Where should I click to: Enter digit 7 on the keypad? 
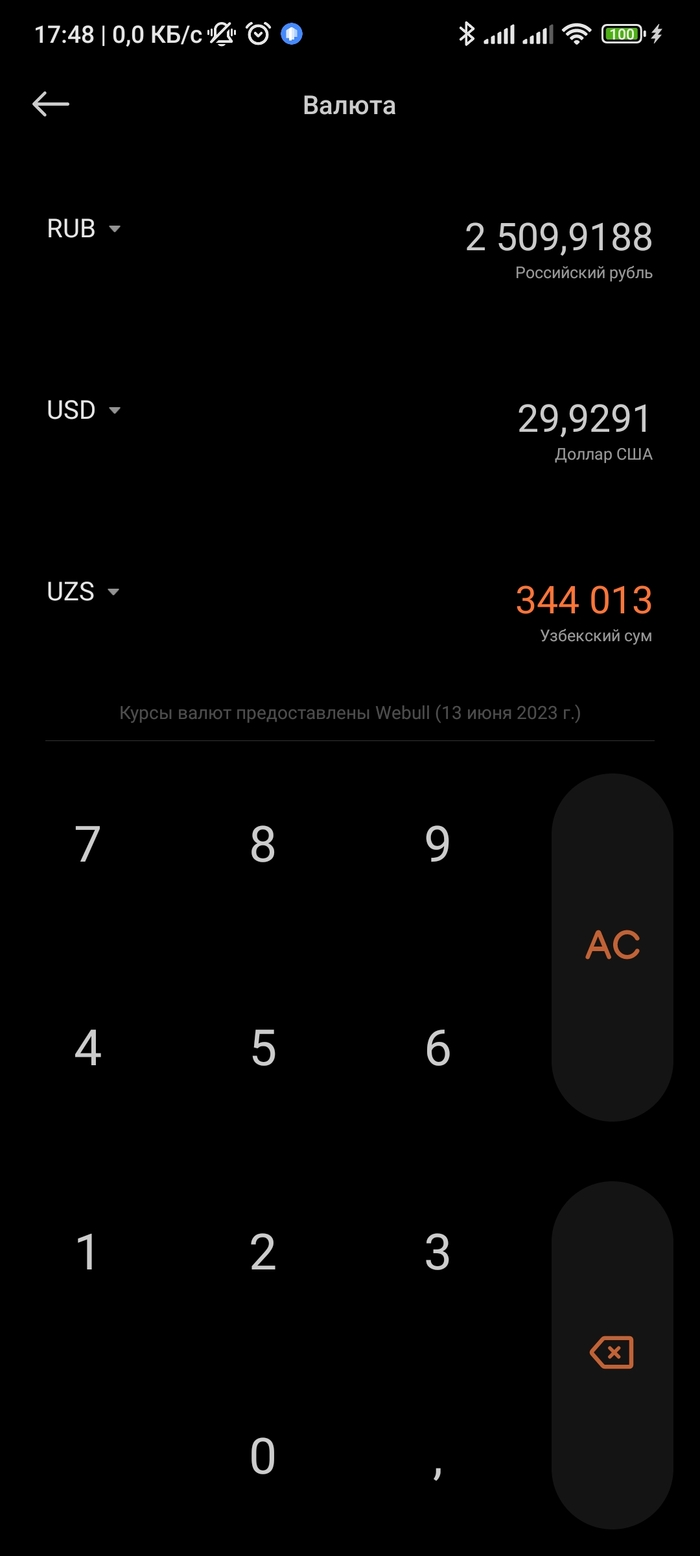[88, 845]
